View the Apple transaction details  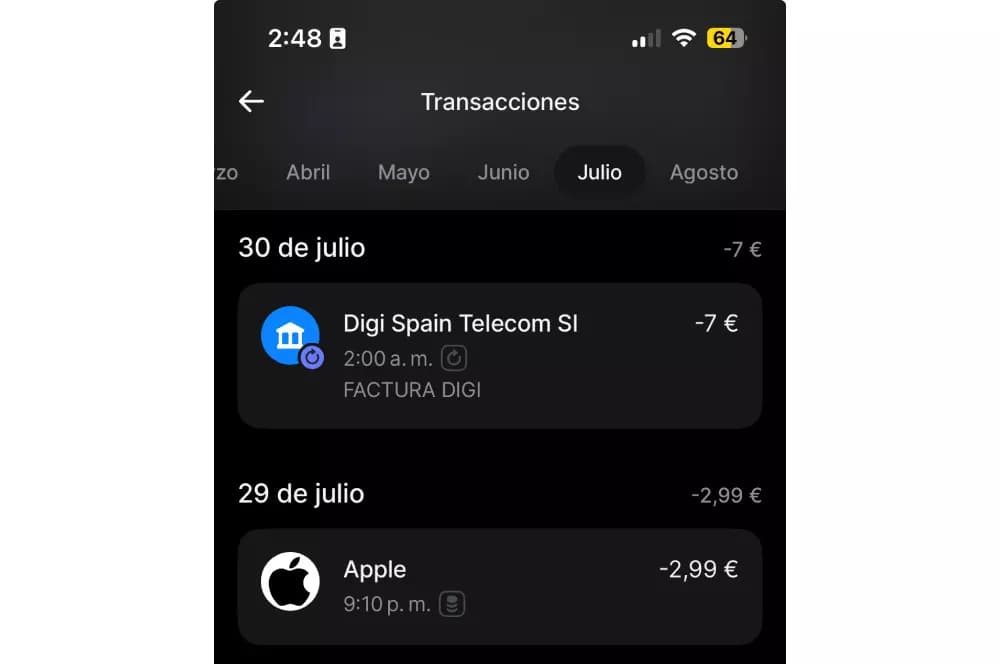click(499, 586)
